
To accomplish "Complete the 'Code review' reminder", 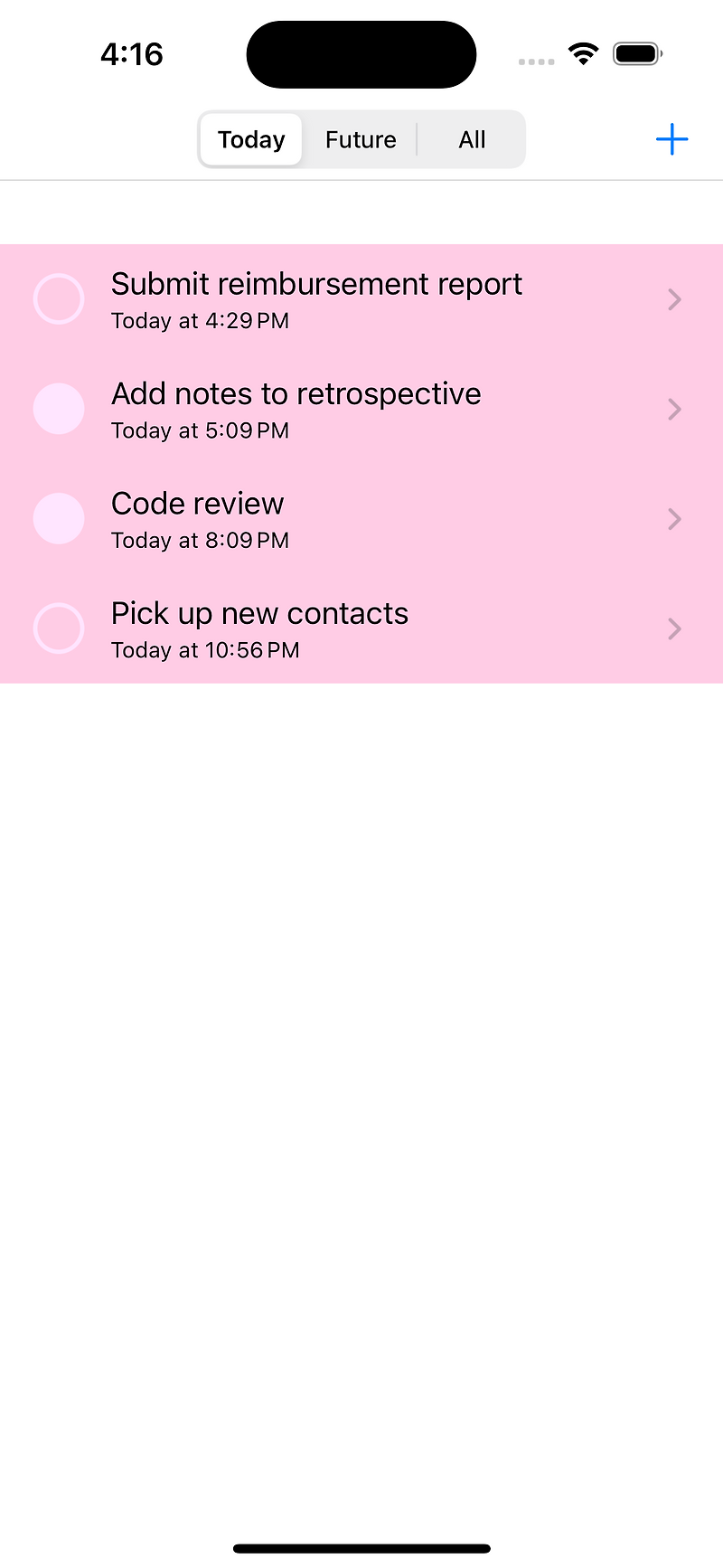I will (59, 518).
